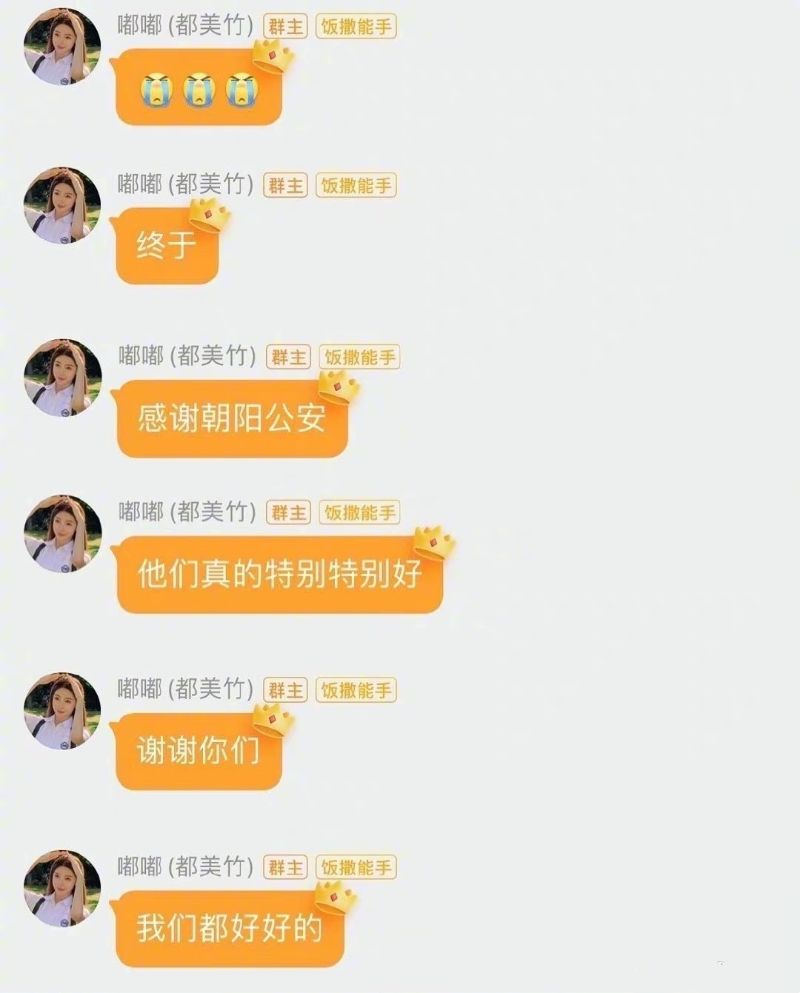Tap avatar beside 我们都好好的 message
This screenshot has width=800, height=993.
[x=62, y=888]
